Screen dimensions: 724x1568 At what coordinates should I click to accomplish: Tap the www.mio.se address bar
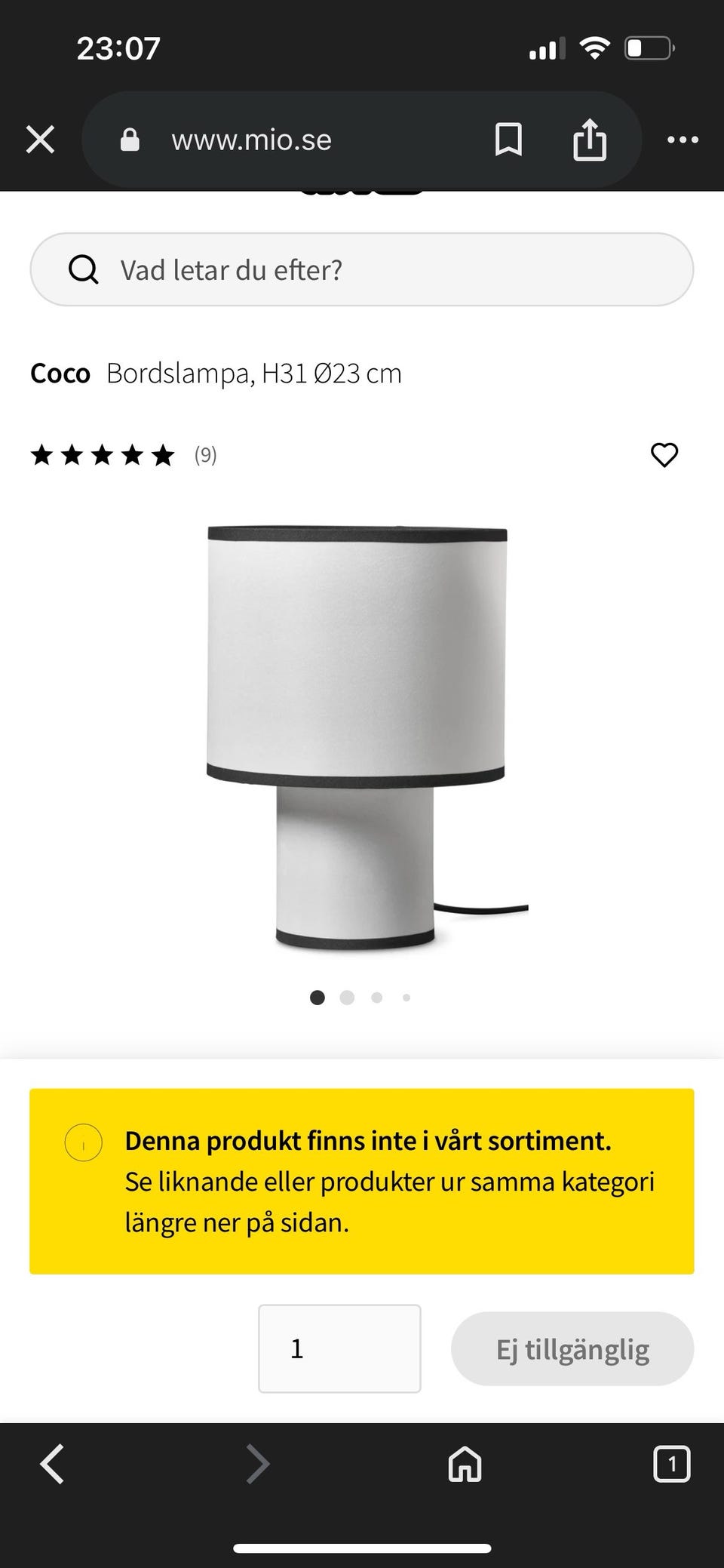click(x=302, y=139)
